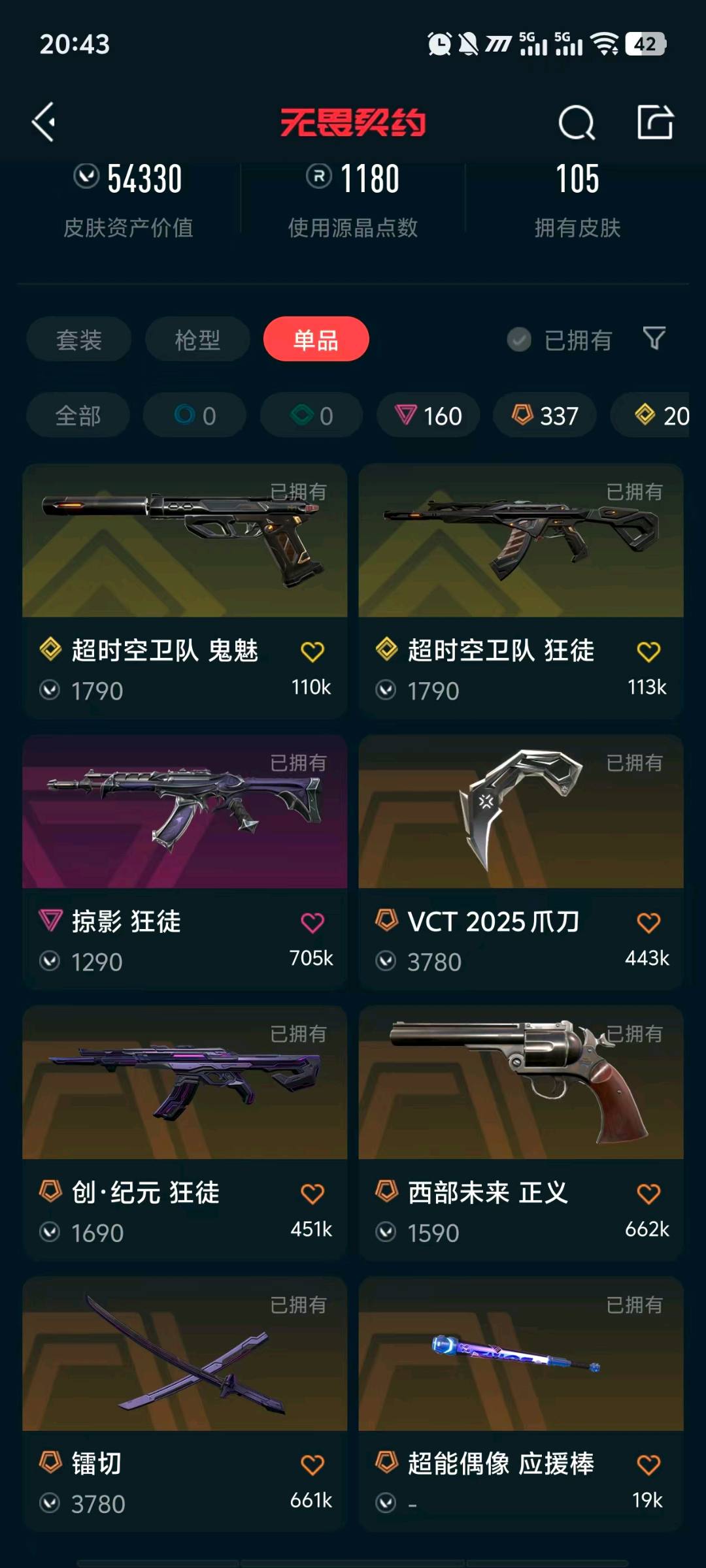This screenshot has height=1568, width=706.
Task: Go back using the top-left arrow
Action: (x=44, y=122)
